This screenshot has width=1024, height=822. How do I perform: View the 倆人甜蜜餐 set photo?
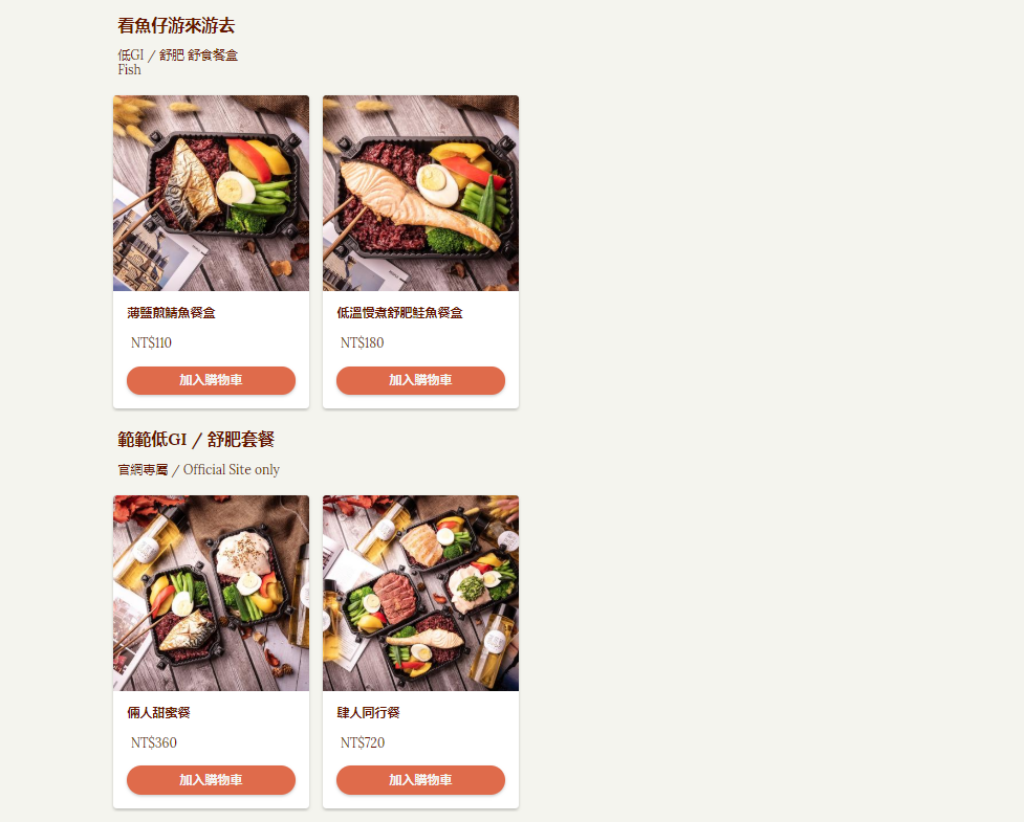(x=211, y=593)
